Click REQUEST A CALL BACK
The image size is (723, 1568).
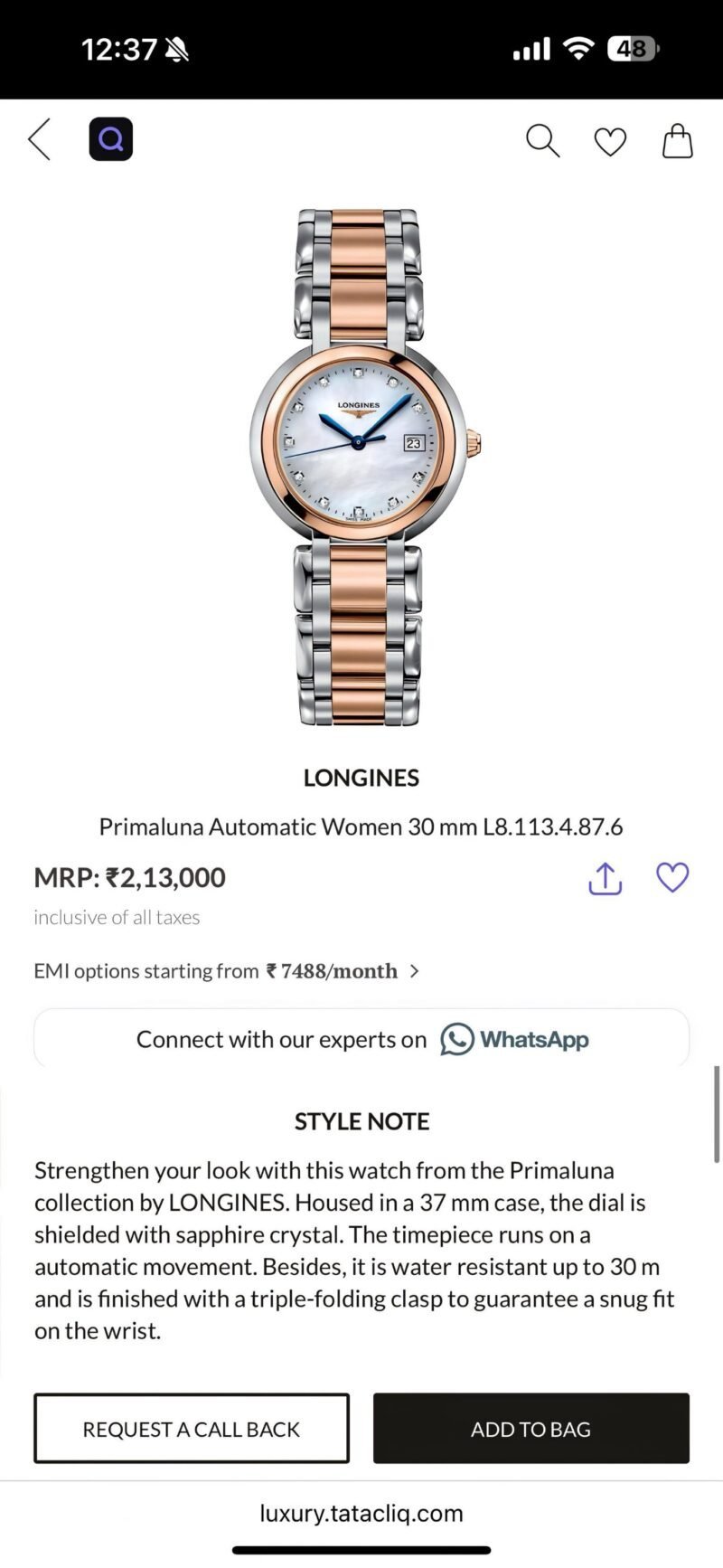tap(191, 1429)
